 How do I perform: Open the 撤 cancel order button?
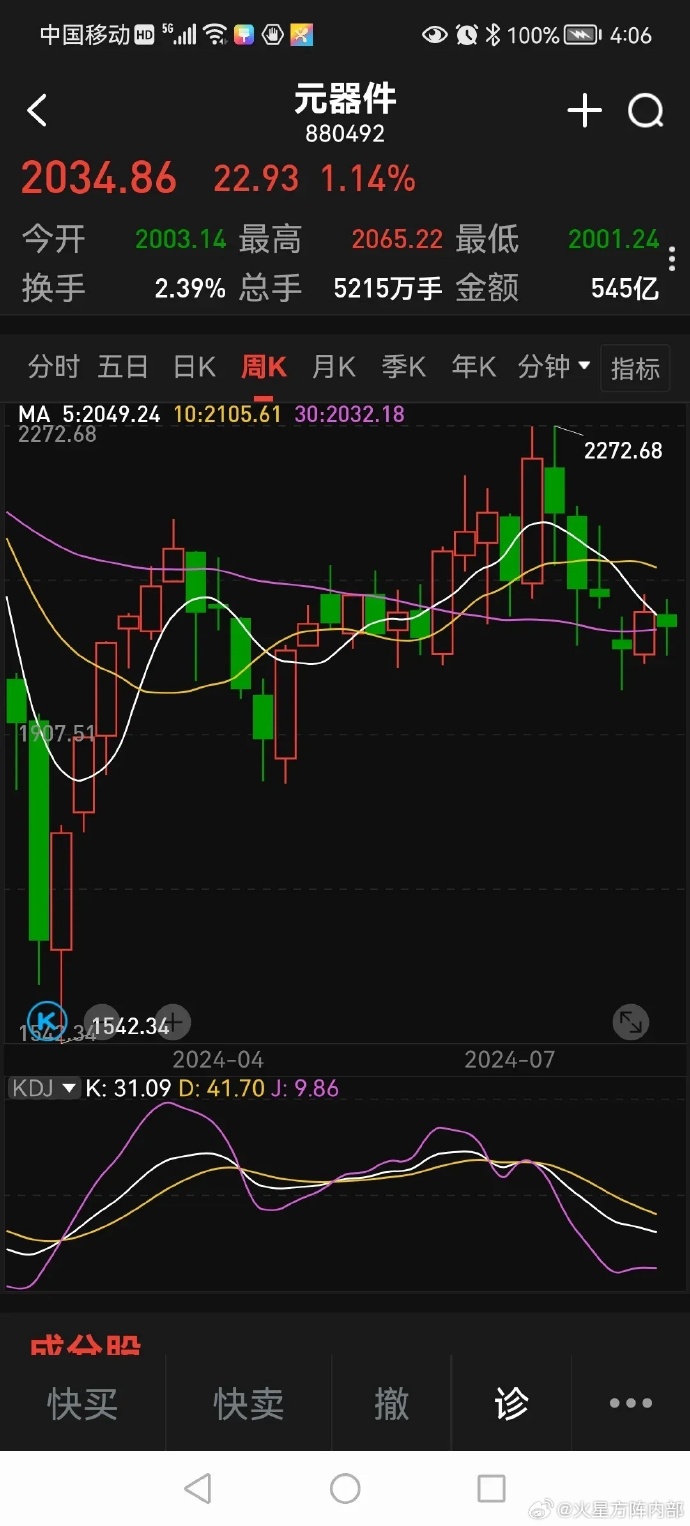391,1403
